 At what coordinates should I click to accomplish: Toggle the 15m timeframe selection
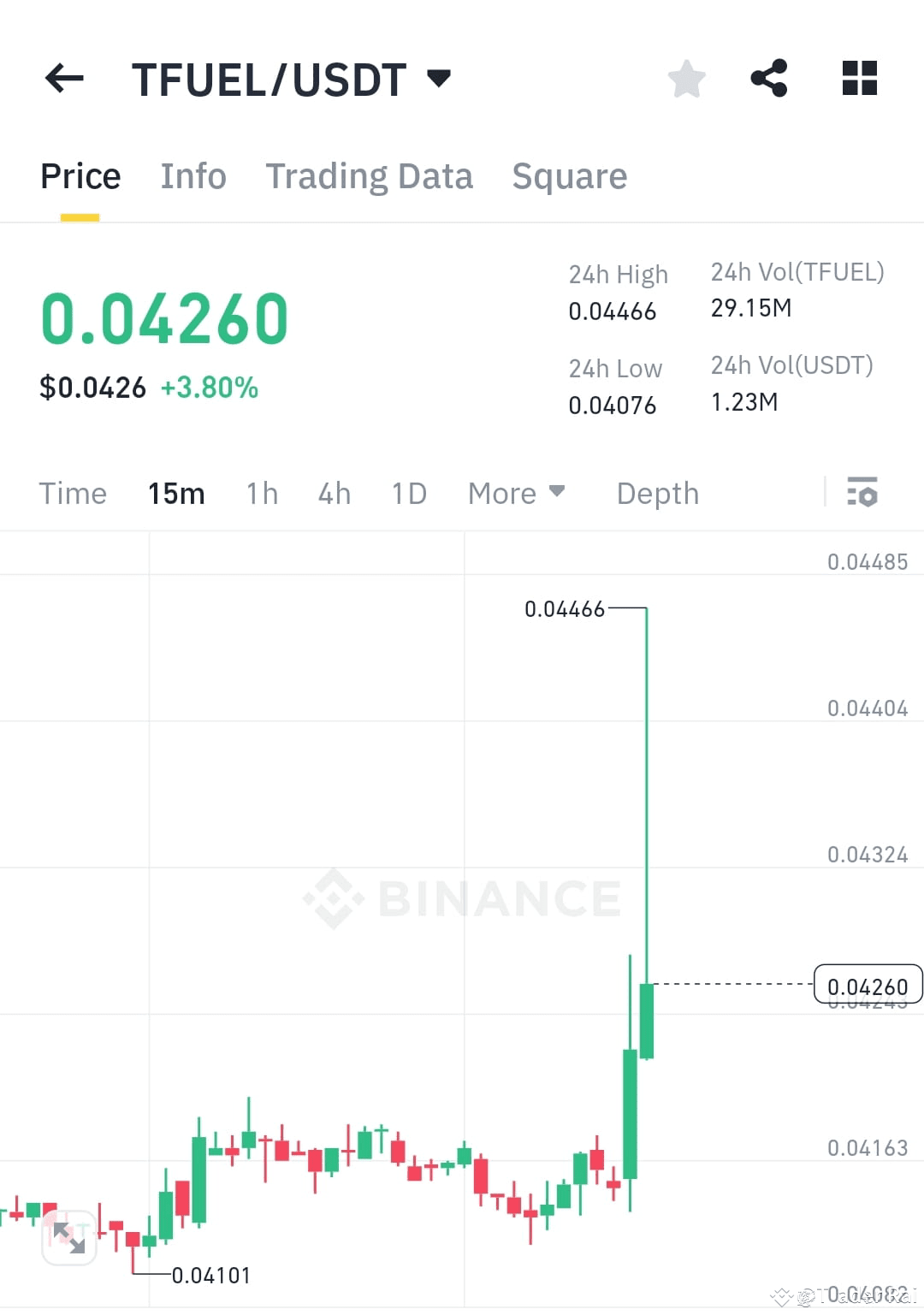(x=176, y=494)
